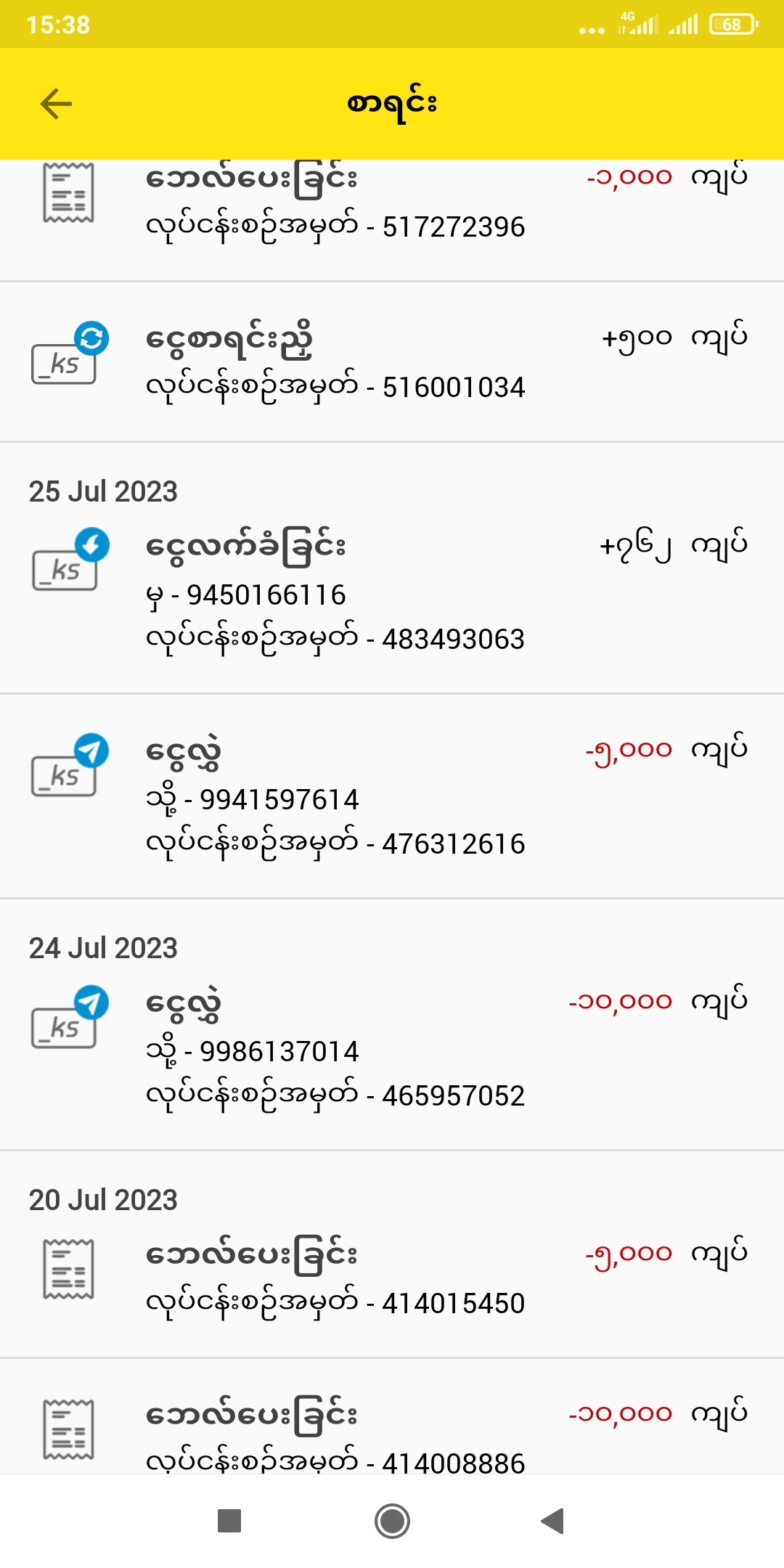784x1568 pixels.
Task: Go back using the header arrow
Action: coord(56,104)
